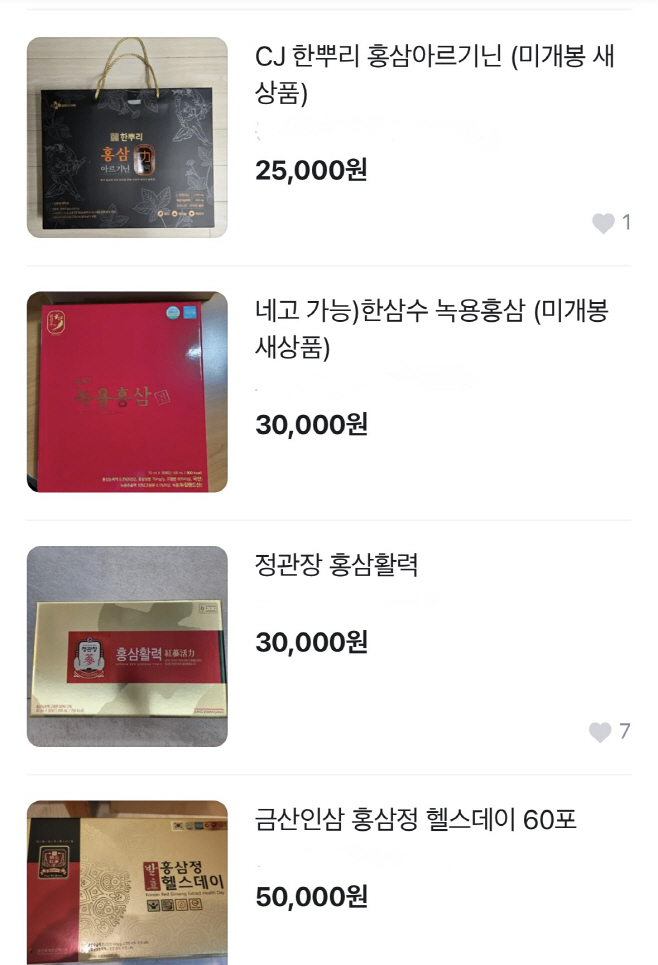Open the 금산인삼 홍삼정 헬스데이 60포 listing
The height and width of the screenshot is (965, 658).
(x=416, y=821)
